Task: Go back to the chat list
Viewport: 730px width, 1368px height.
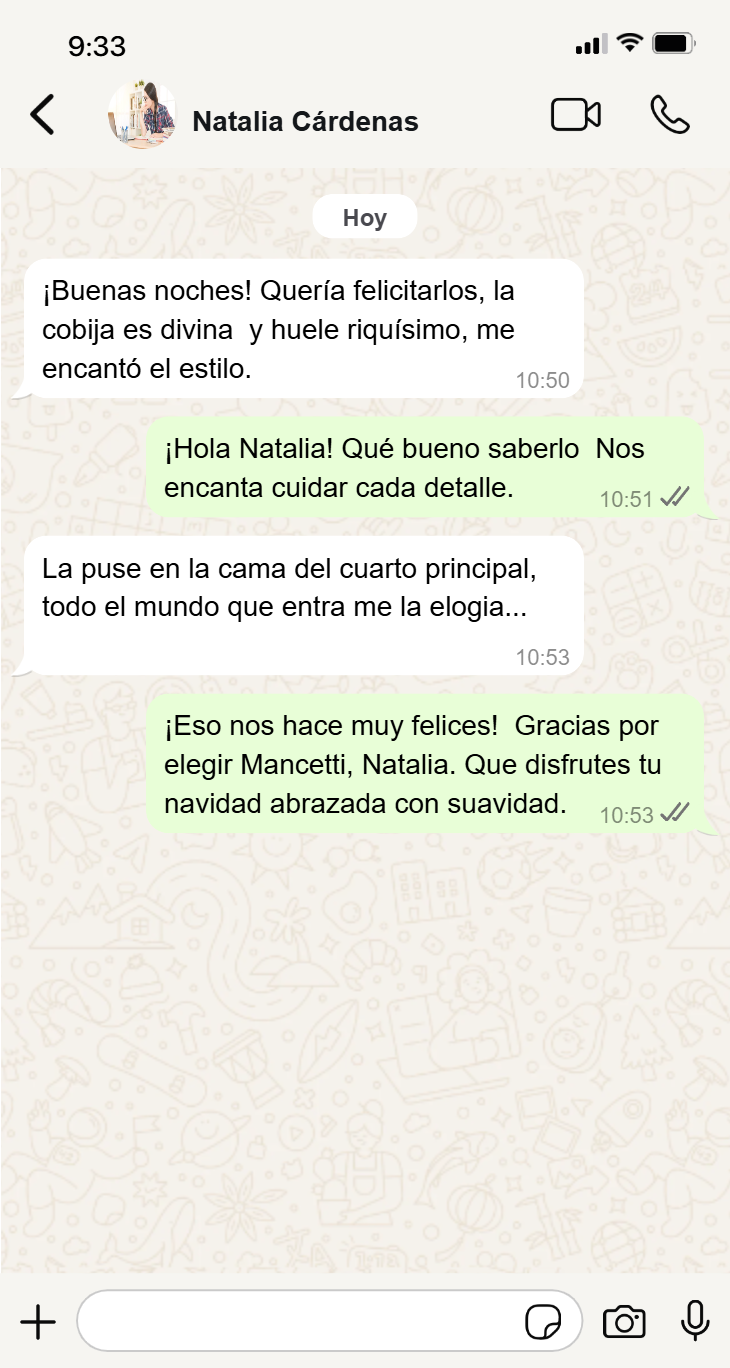Action: coord(42,115)
